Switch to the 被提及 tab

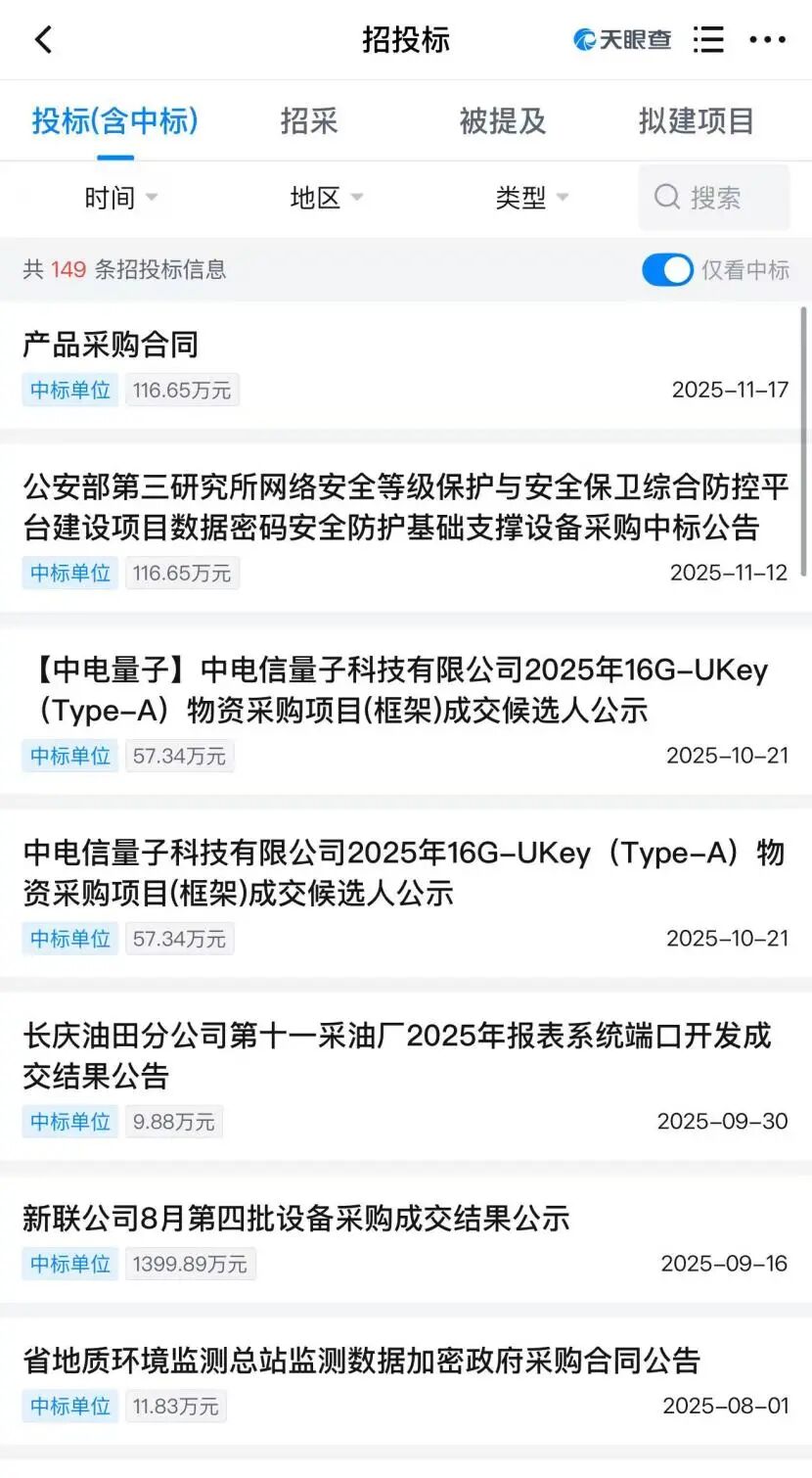point(502,121)
